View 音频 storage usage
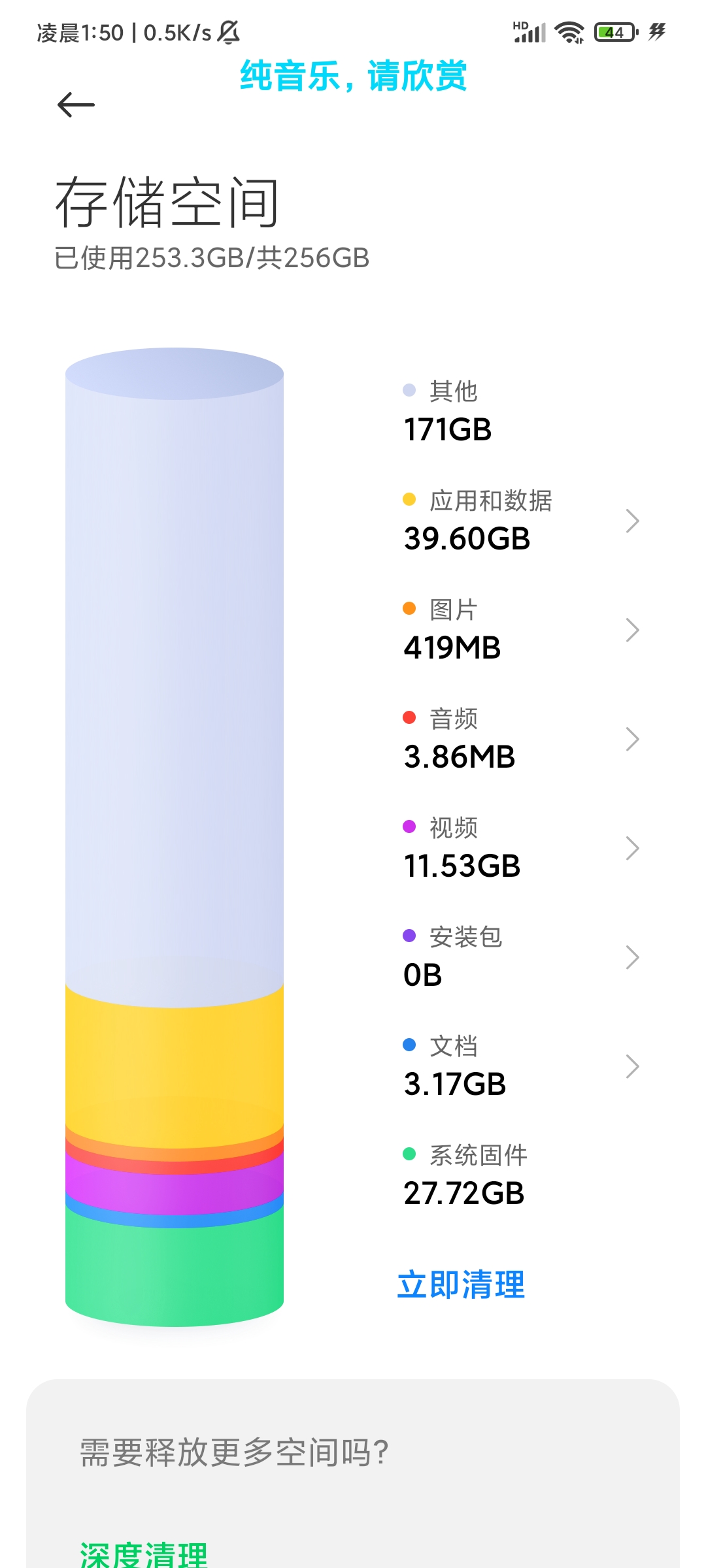The height and width of the screenshot is (1568, 706). tap(521, 739)
